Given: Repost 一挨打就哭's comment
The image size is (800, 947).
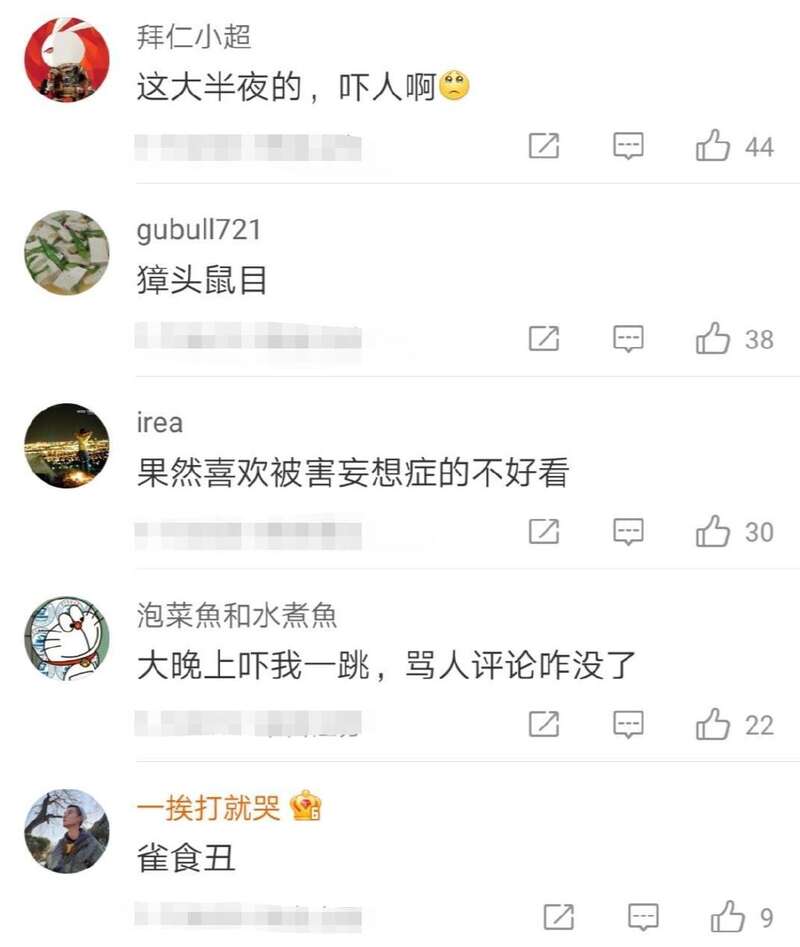Looking at the screenshot, I should pyautogui.click(x=558, y=916).
